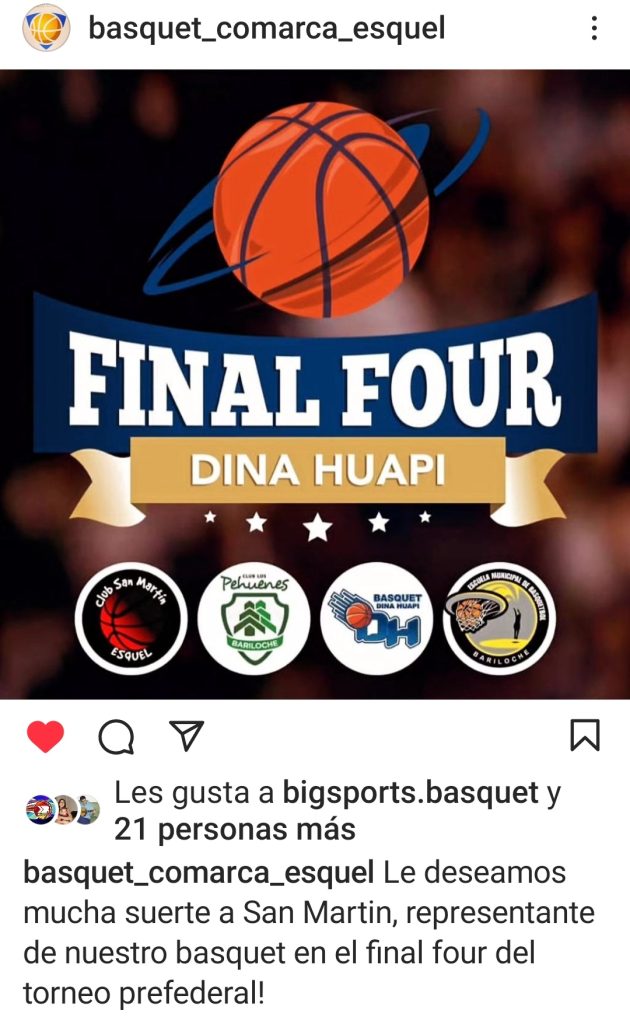View the list of 21 personas más
Viewport: 630px width, 1024px height.
tap(234, 829)
